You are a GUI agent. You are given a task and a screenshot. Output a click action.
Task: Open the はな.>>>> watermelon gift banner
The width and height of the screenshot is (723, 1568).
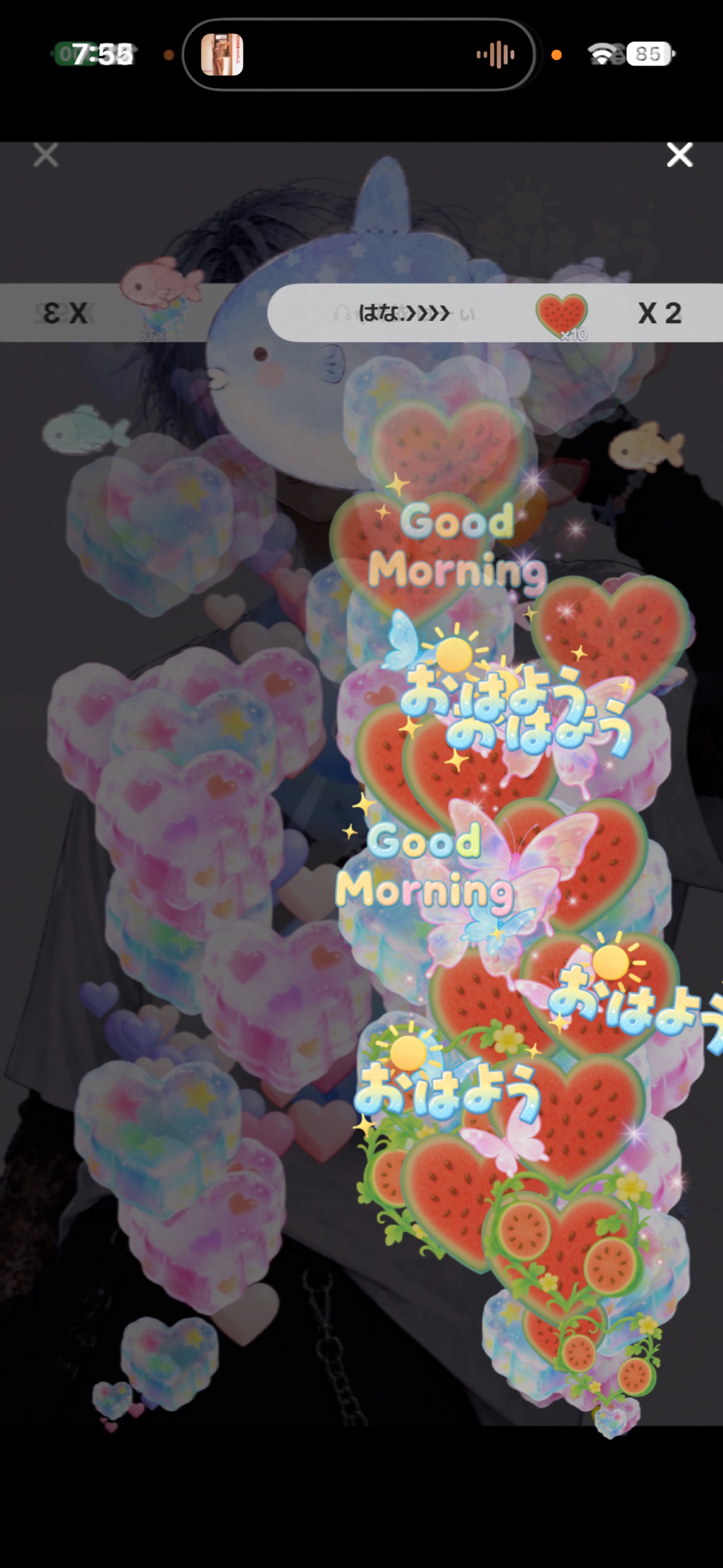coord(495,313)
